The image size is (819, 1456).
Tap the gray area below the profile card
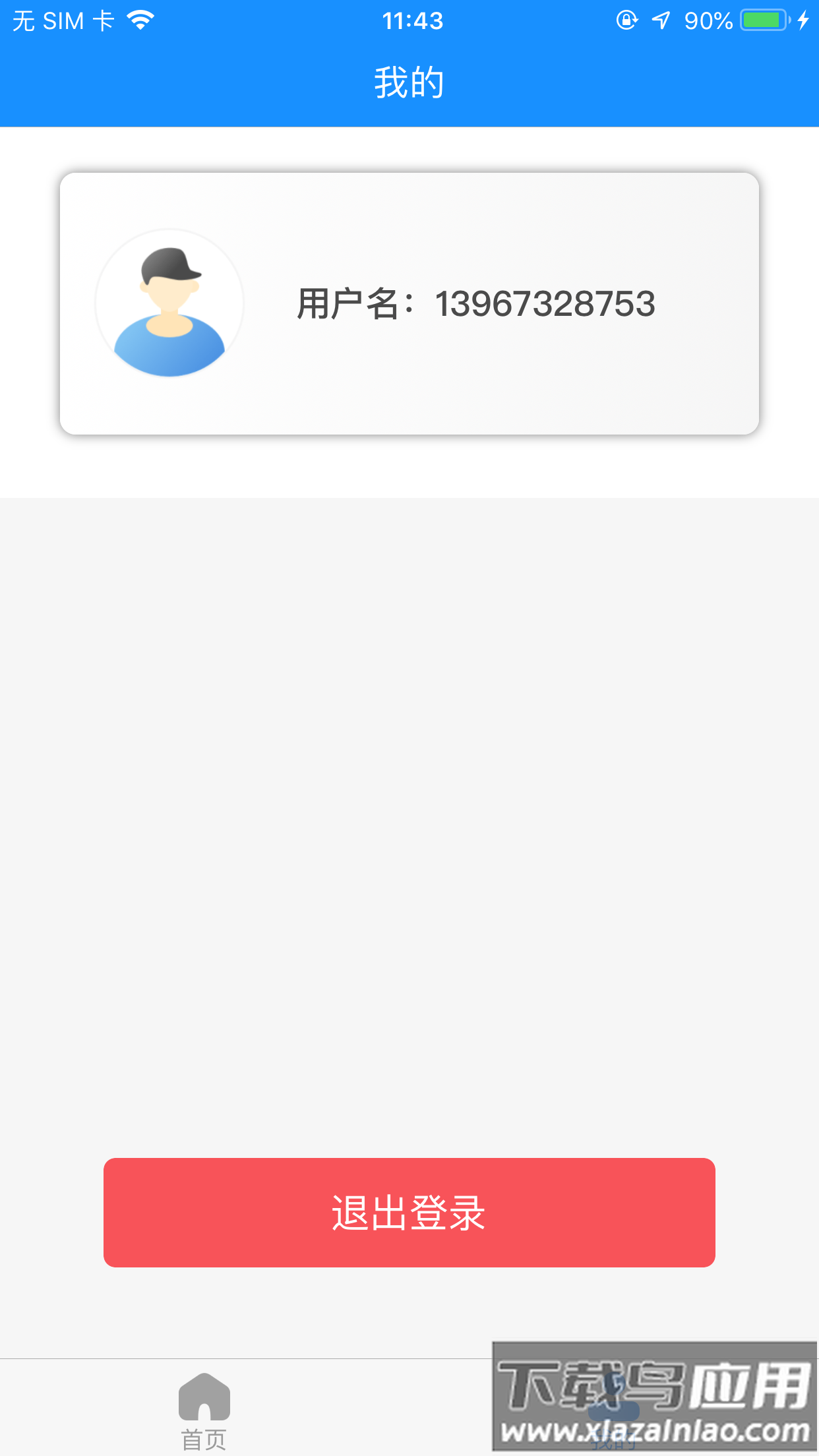click(x=409, y=791)
